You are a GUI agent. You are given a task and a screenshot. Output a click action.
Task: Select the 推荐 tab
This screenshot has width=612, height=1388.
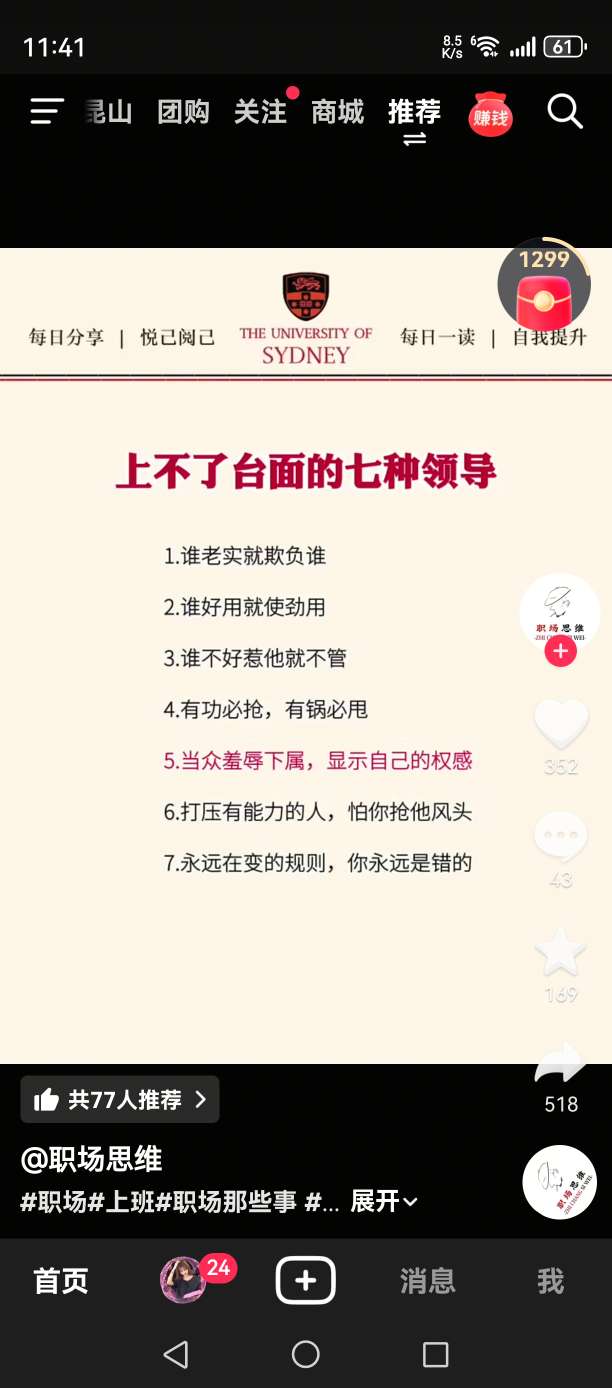pyautogui.click(x=414, y=112)
